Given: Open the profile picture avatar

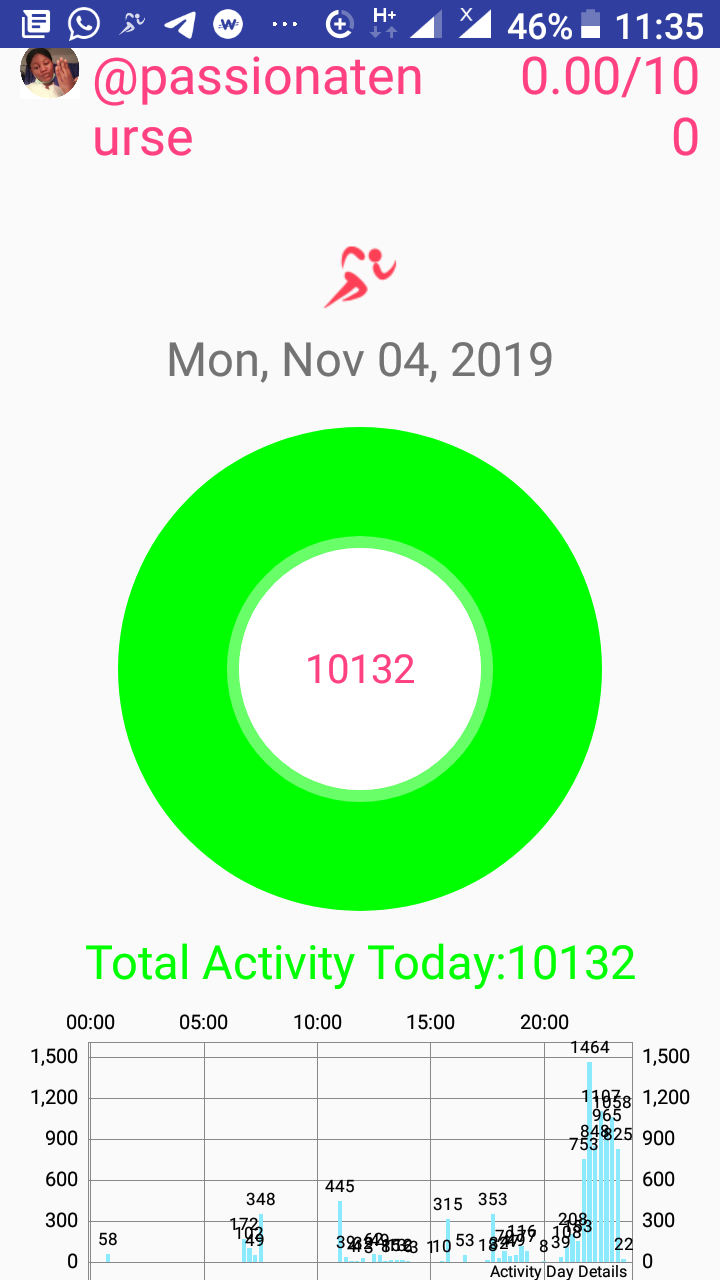Looking at the screenshot, I should (x=50, y=75).
